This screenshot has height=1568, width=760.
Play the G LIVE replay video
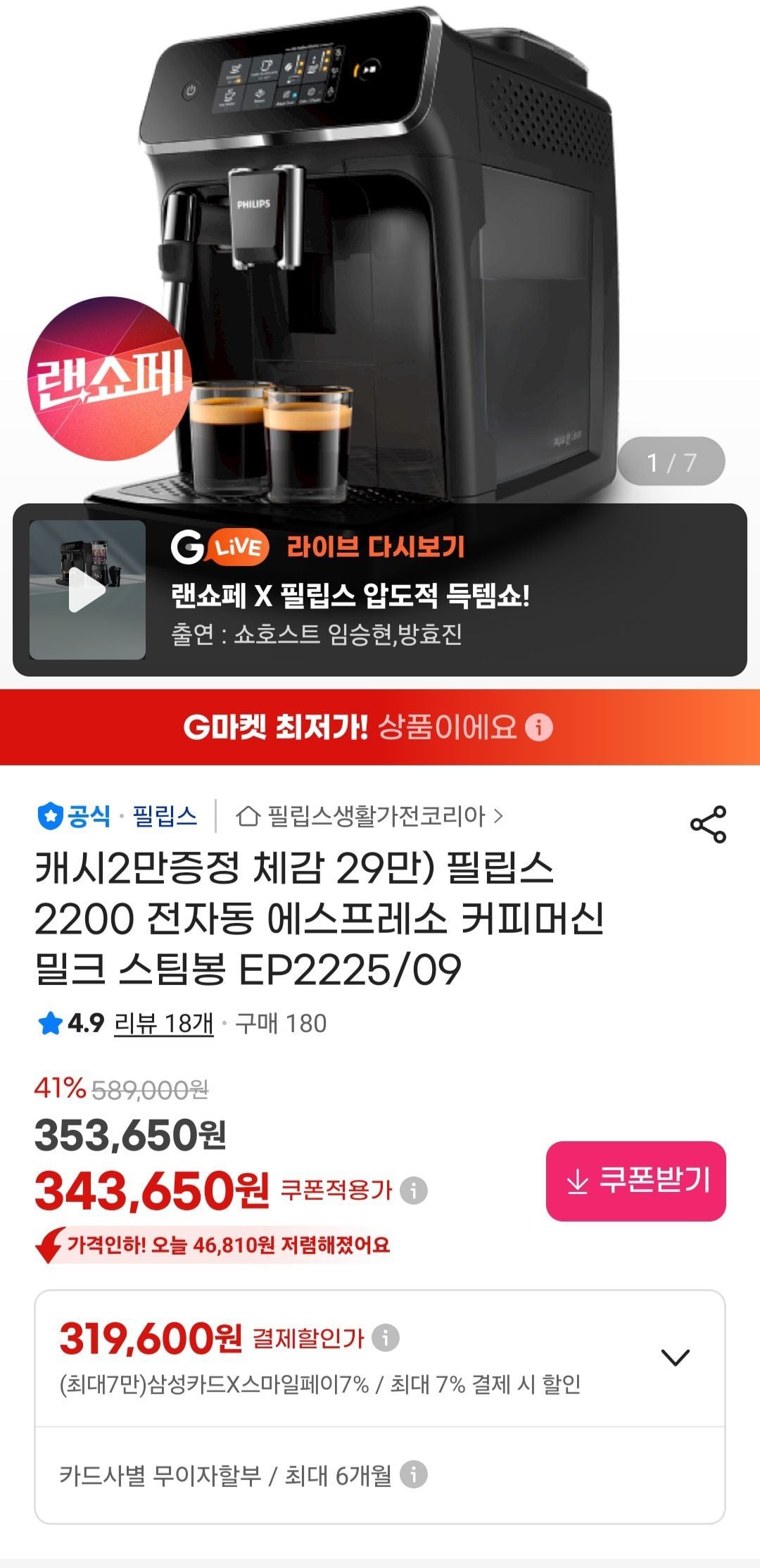[87, 590]
